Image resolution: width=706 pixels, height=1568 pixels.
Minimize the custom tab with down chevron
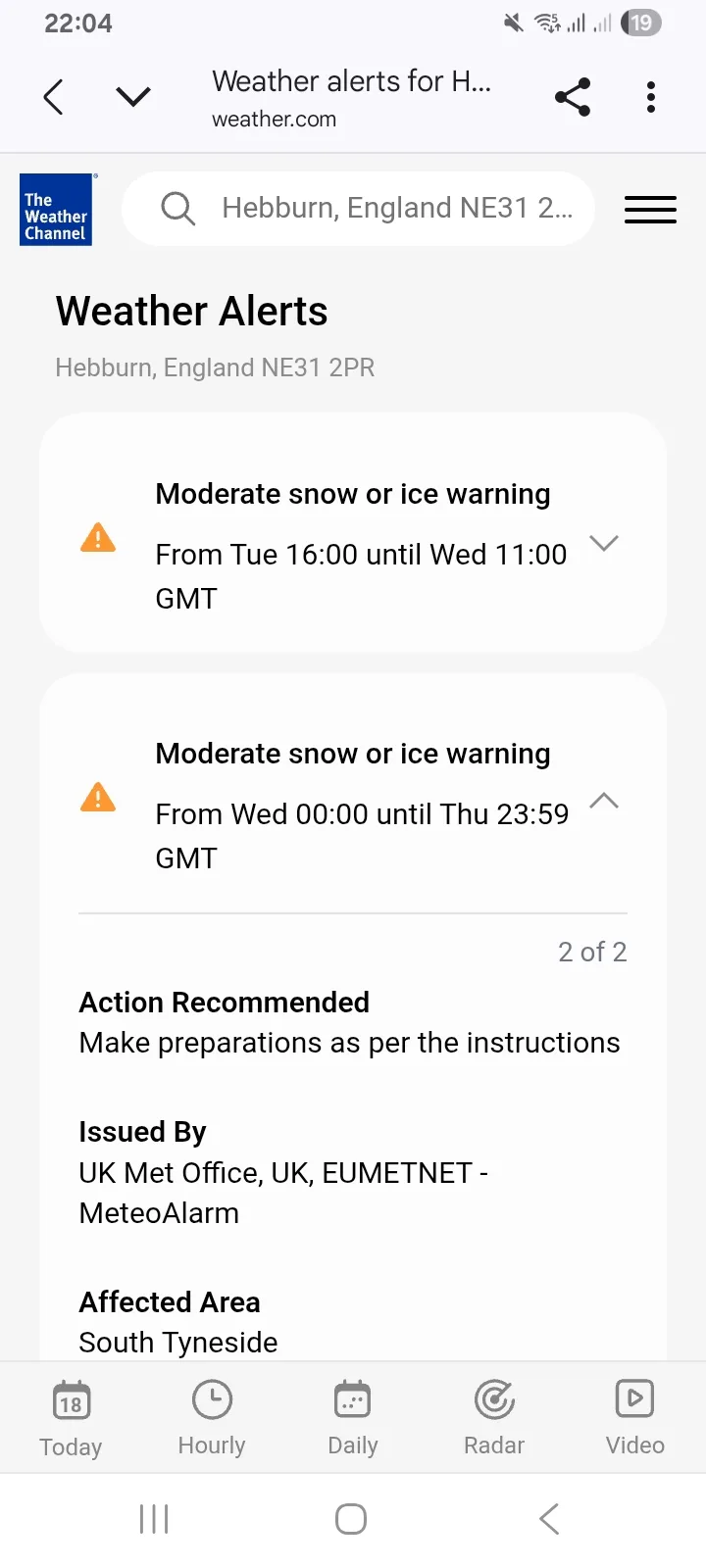coord(133,97)
